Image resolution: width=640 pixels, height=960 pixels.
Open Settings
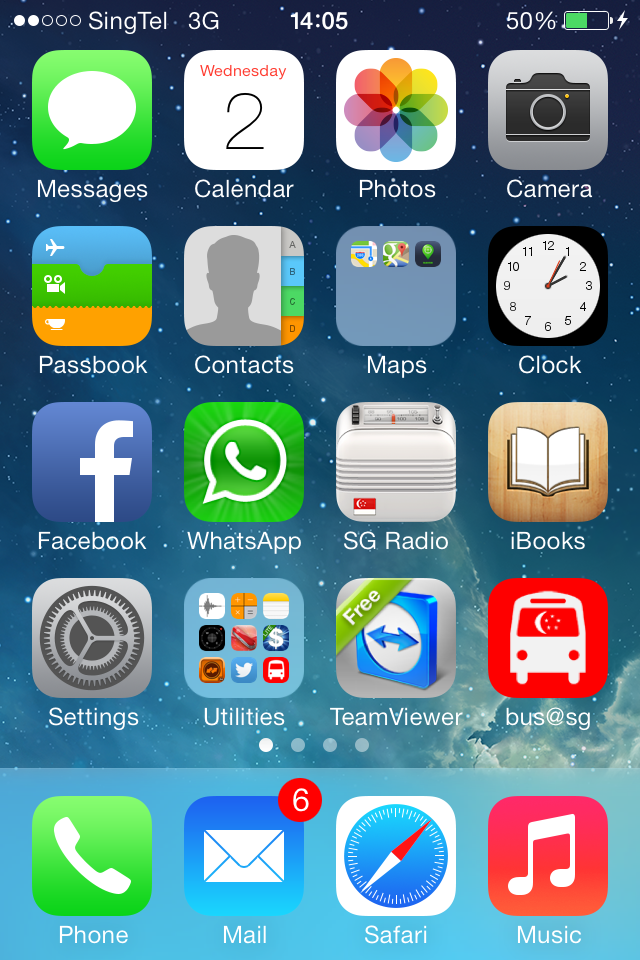click(x=92, y=638)
